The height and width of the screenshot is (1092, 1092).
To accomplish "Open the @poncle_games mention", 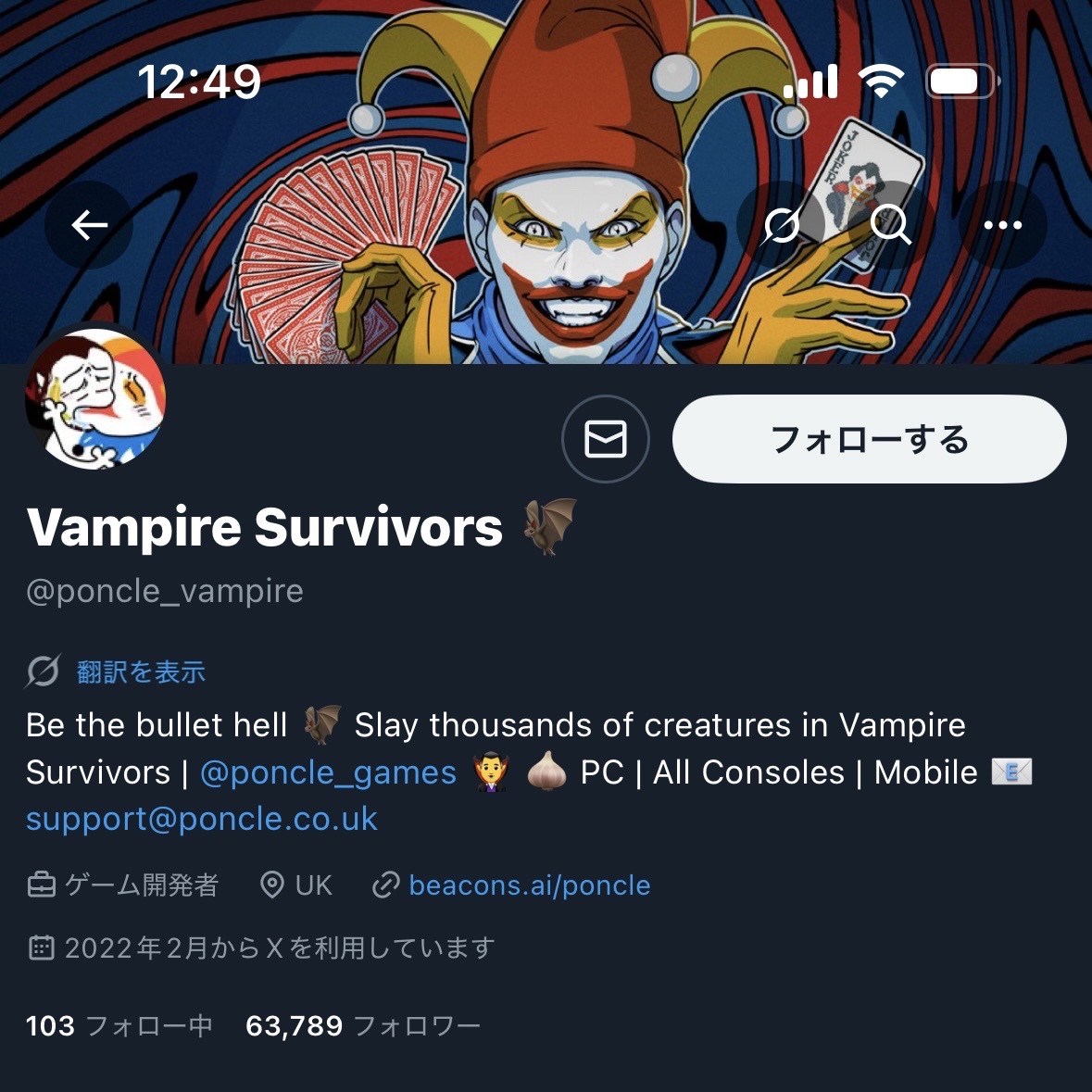I will pos(328,772).
